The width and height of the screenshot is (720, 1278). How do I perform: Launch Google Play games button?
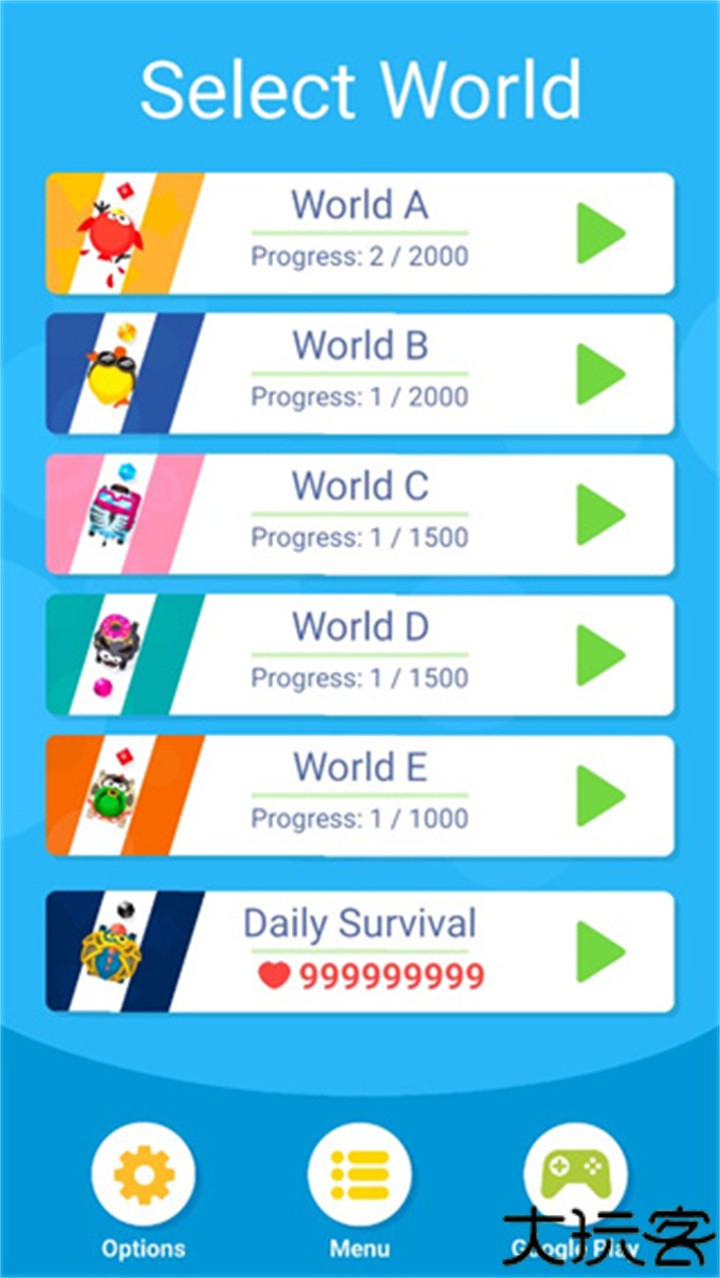[x=575, y=1175]
